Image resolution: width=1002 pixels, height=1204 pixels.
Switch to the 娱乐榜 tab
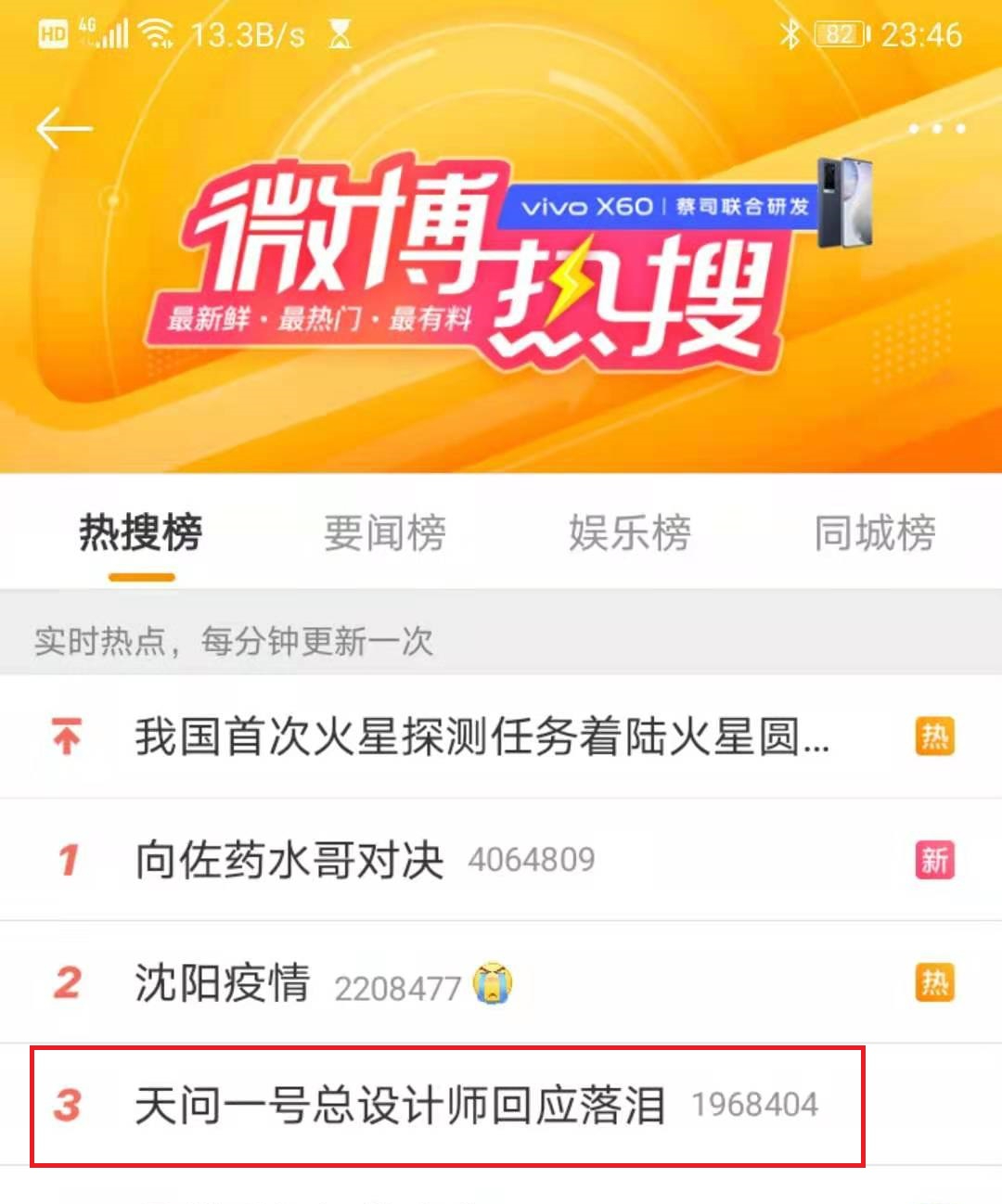tap(630, 532)
